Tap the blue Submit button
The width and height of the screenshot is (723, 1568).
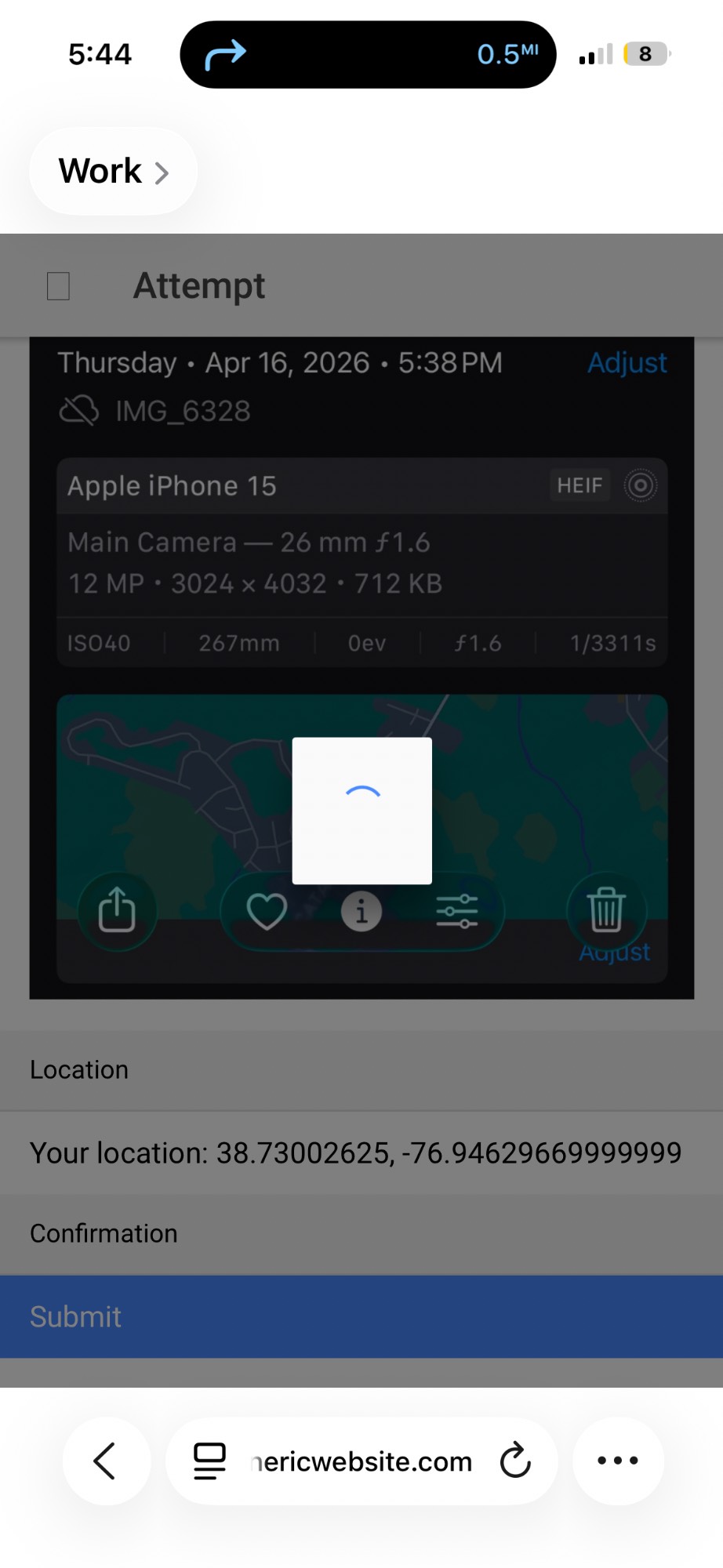pyautogui.click(x=361, y=1316)
